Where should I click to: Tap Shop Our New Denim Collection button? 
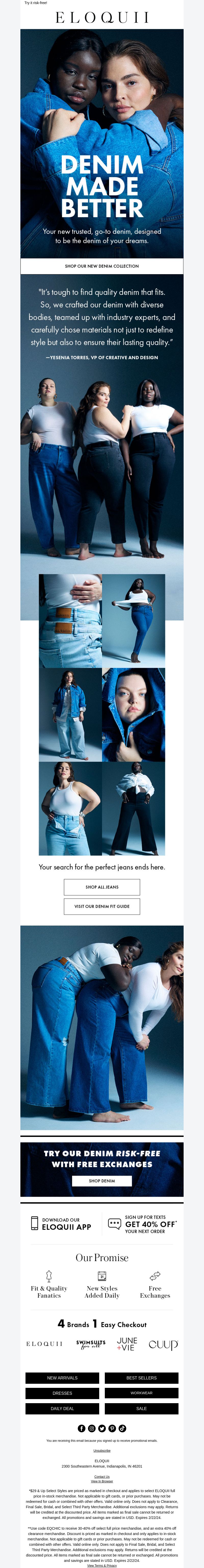click(x=102, y=266)
